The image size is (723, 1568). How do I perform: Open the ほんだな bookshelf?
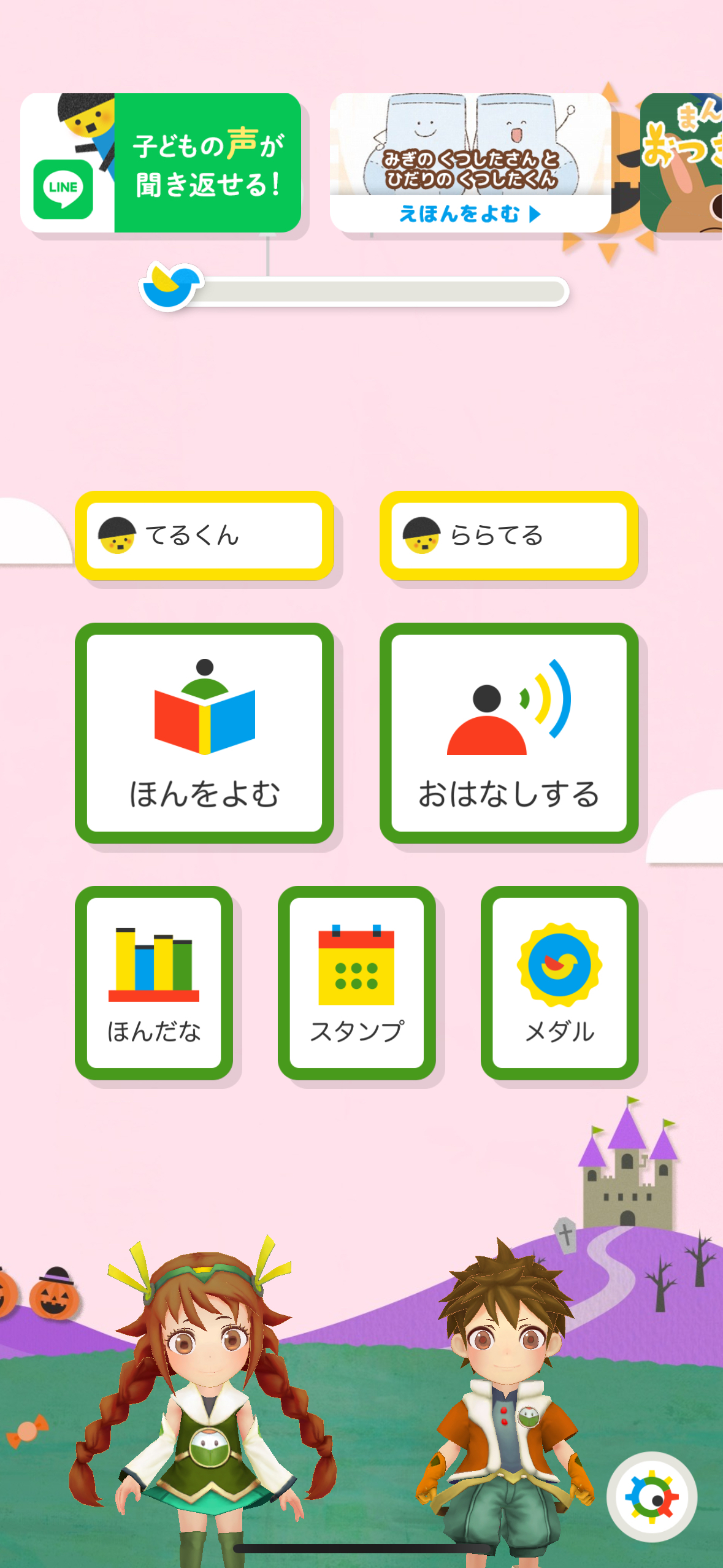tap(154, 982)
